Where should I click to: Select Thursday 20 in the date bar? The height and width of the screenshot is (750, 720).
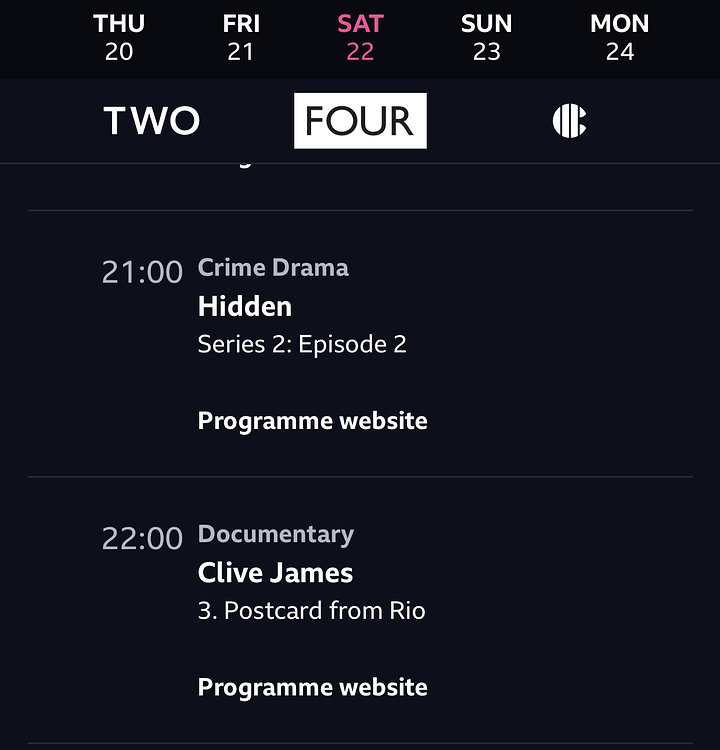click(119, 38)
